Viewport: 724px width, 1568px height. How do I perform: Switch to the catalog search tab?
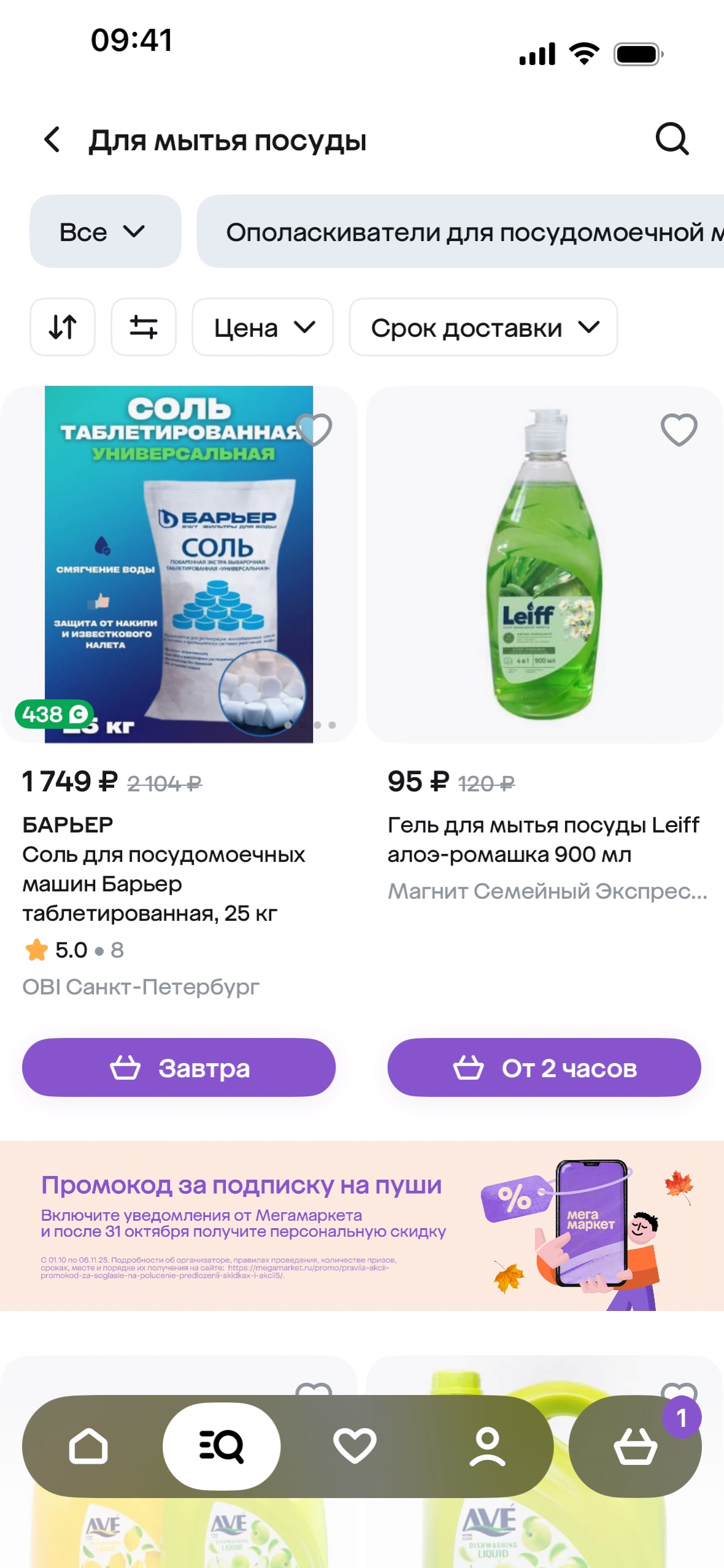[221, 1447]
